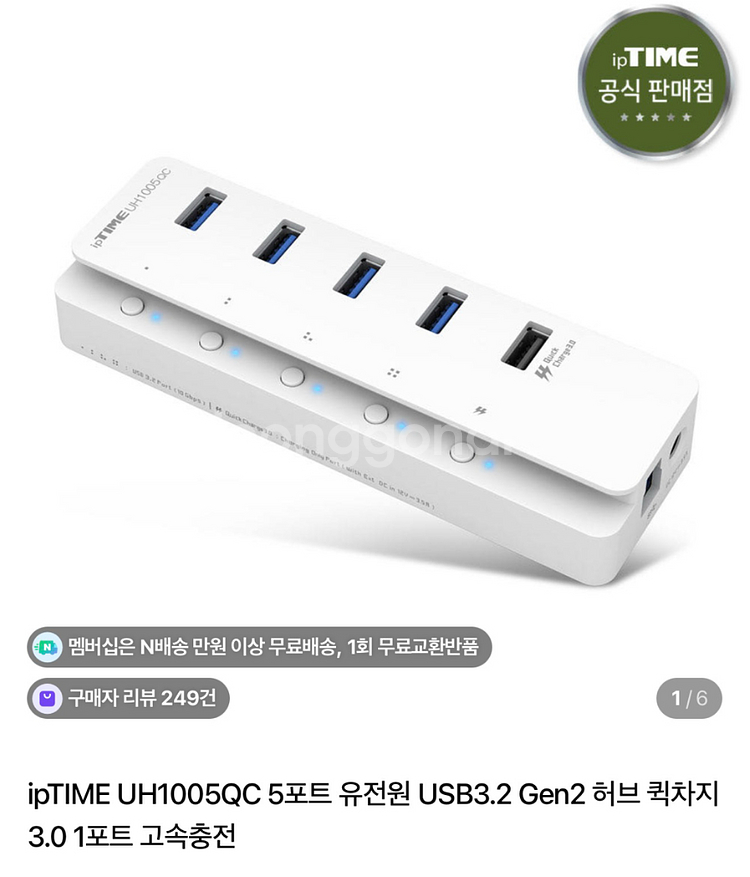Tap the 멤버십 N배송 무료배송 benefit banner

[260, 647]
